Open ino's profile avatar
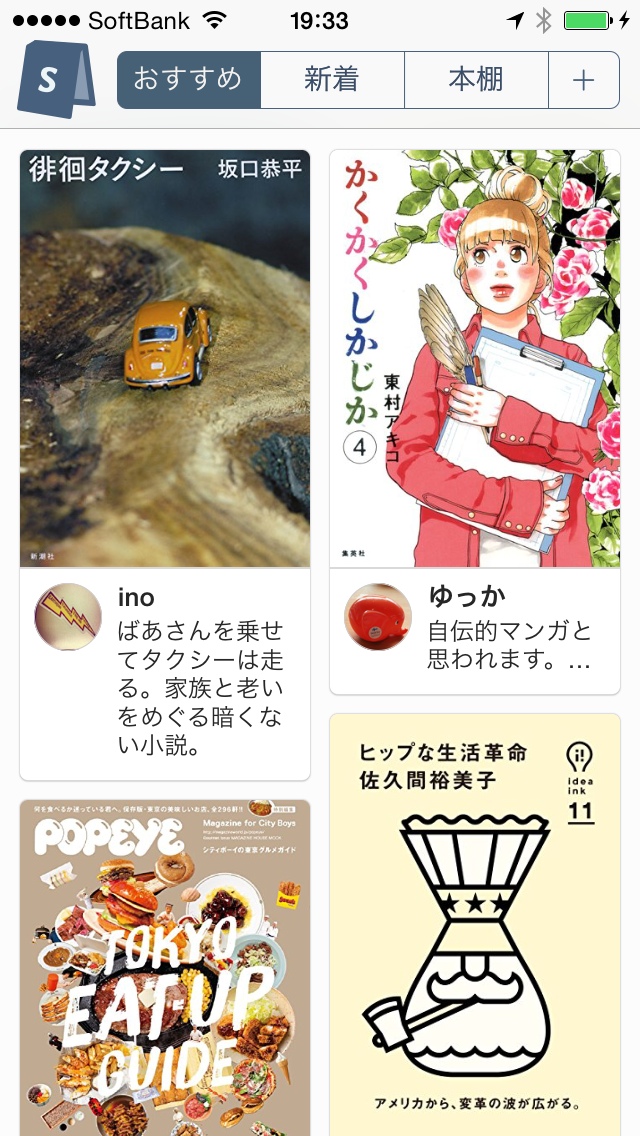Image resolution: width=640 pixels, height=1136 pixels. [x=68, y=617]
